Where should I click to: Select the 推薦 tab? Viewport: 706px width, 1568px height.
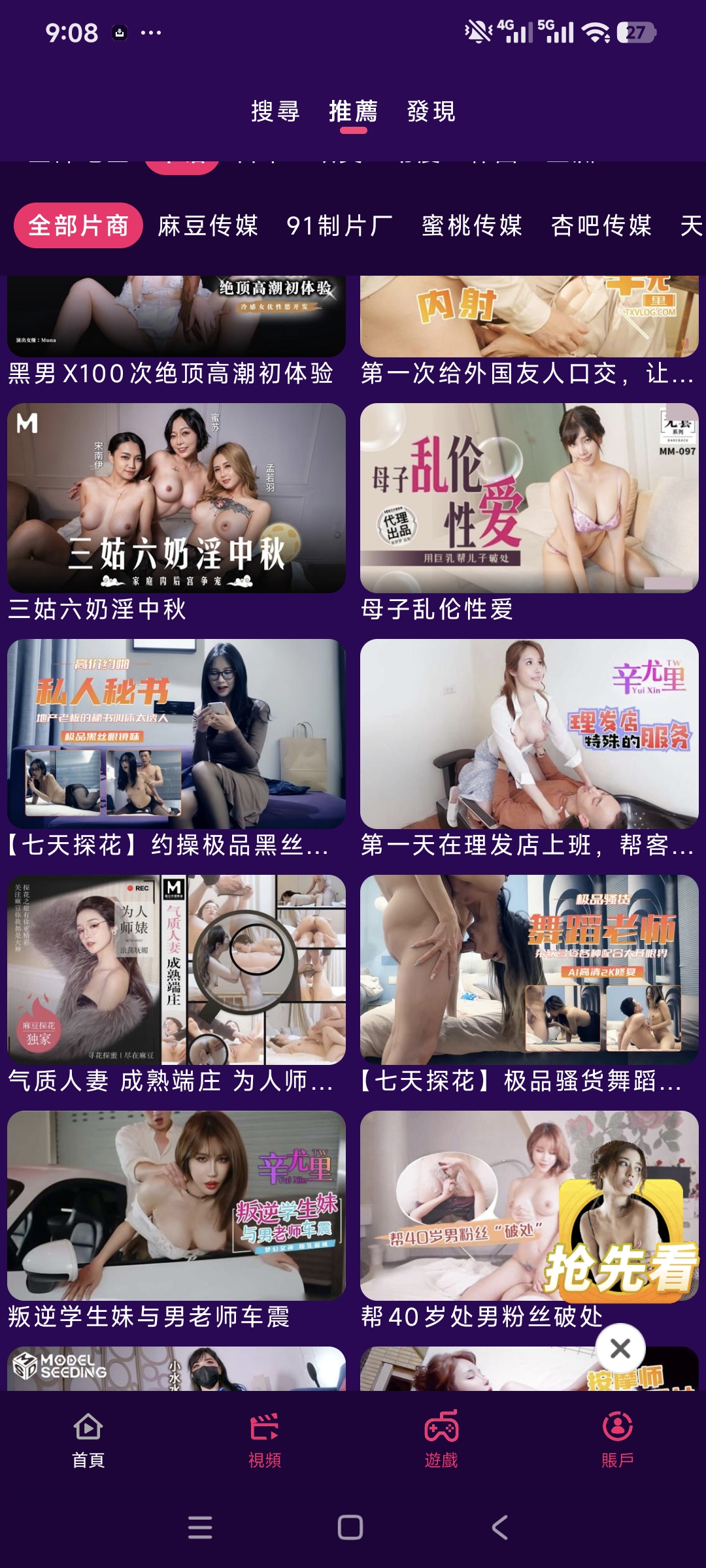coord(353,111)
